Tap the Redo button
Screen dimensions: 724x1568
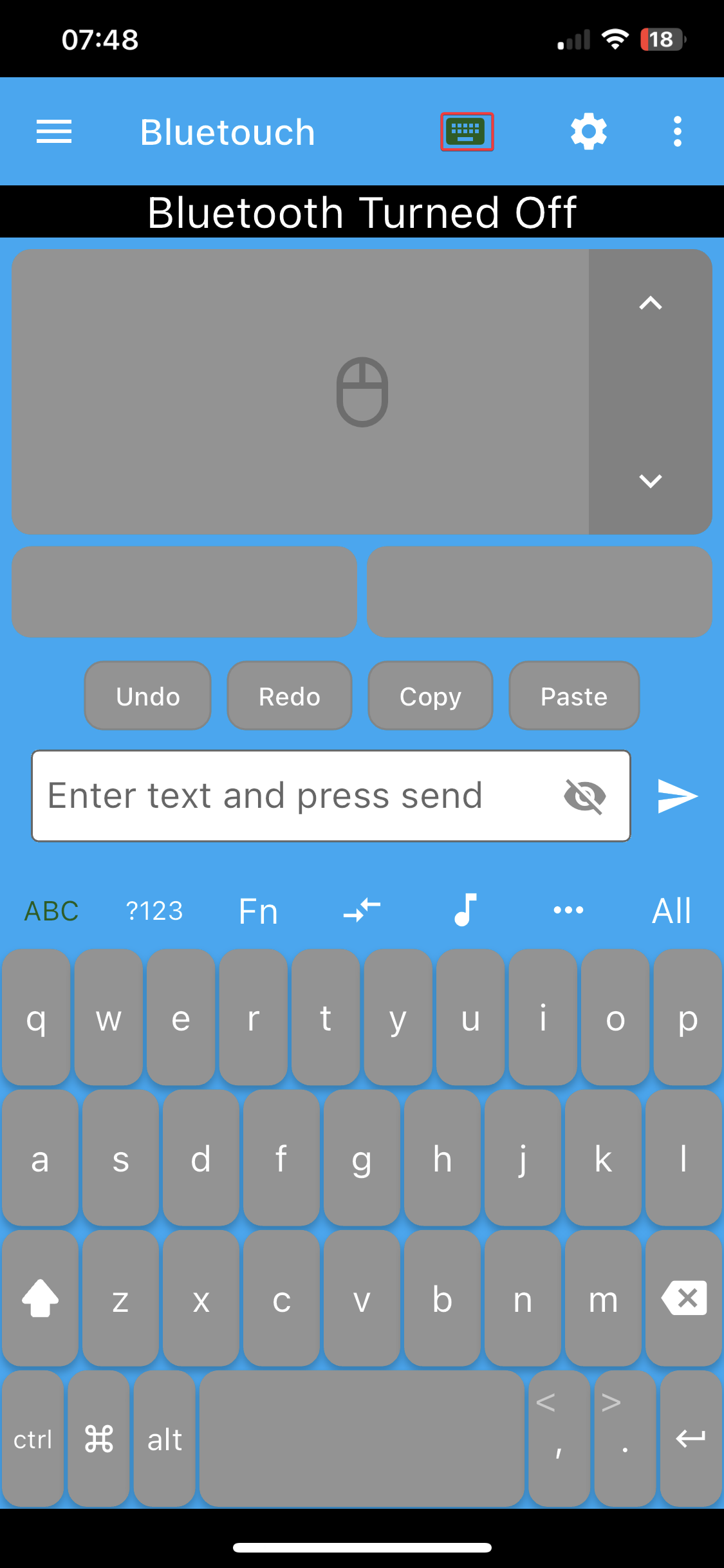pyautogui.click(x=290, y=696)
